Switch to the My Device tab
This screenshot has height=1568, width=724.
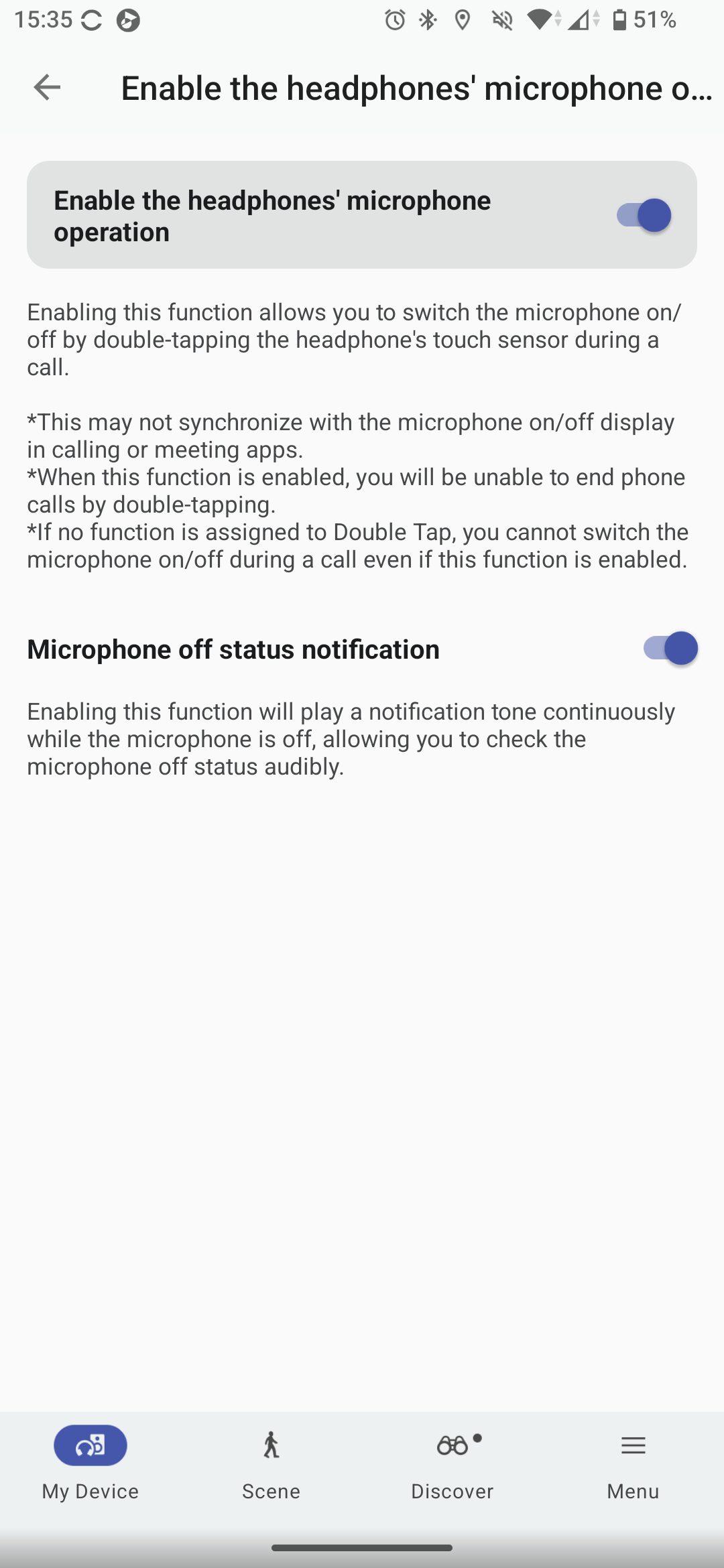90,1462
